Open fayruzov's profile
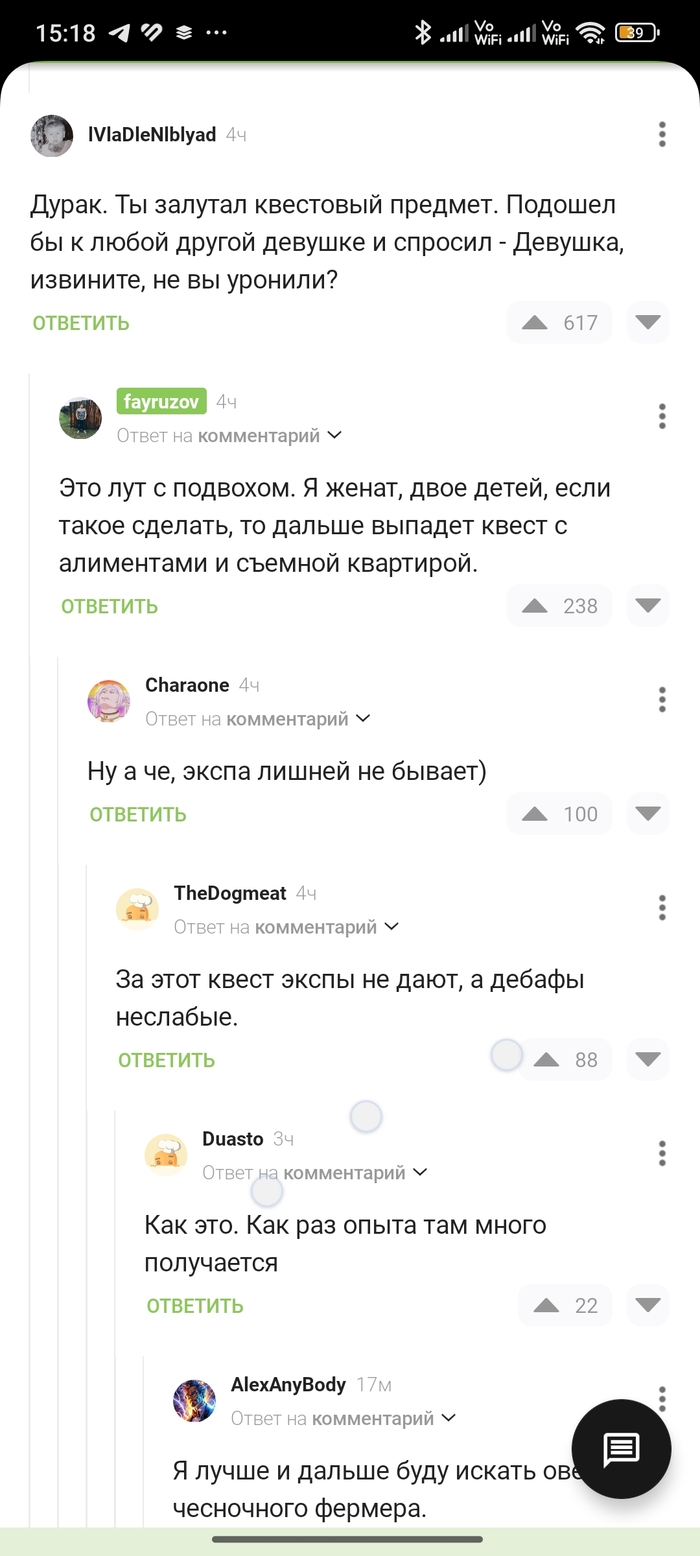This screenshot has width=700, height=1556. coord(161,401)
